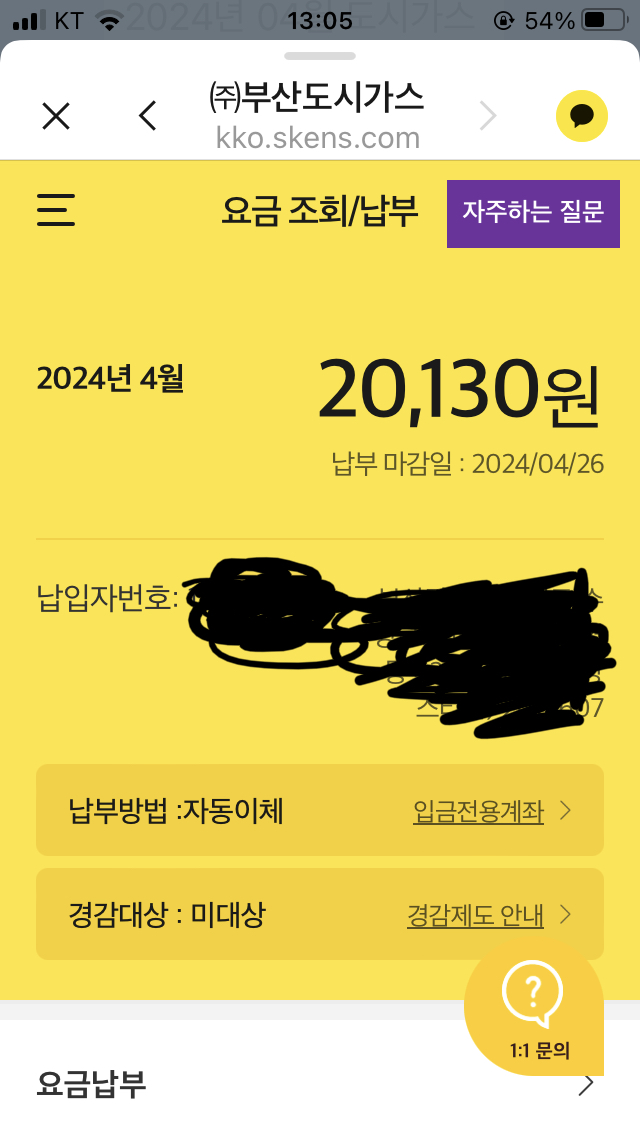The width and height of the screenshot is (640, 1136).
Task: Open the KakaoTalk chat bubble icon
Action: tap(581, 116)
